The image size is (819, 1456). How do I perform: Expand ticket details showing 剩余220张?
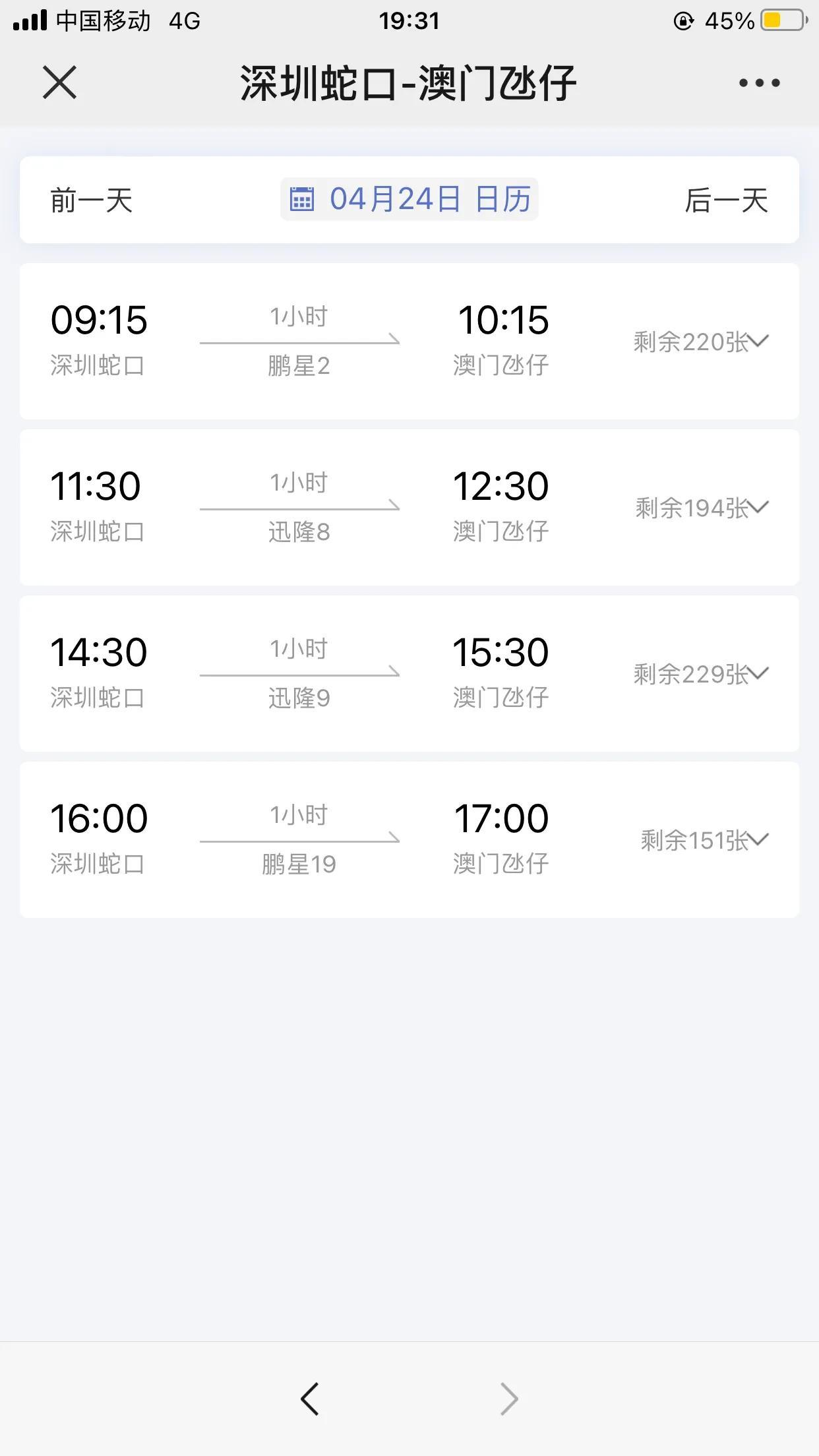pos(701,342)
